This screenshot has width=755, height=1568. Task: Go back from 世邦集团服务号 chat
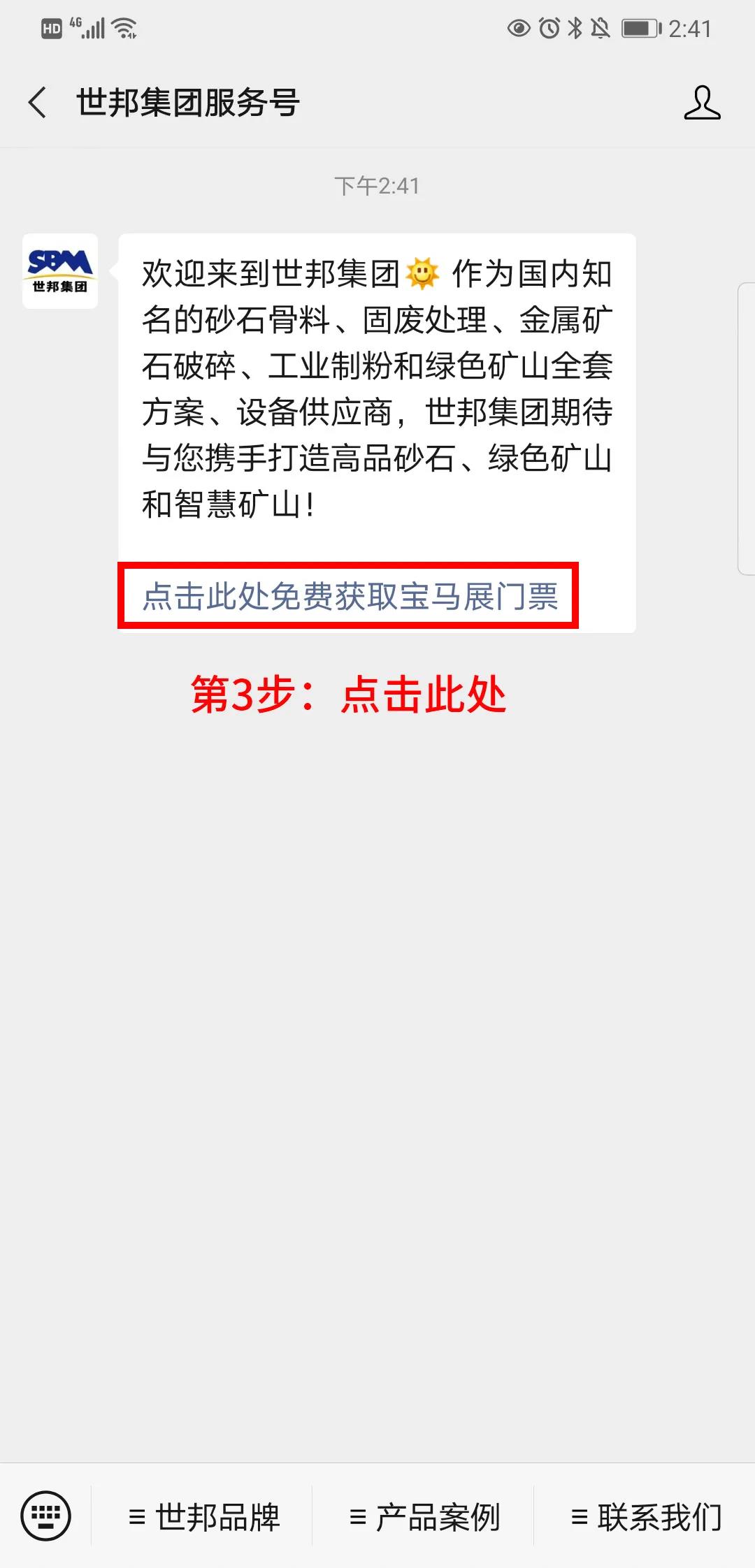click(x=38, y=103)
